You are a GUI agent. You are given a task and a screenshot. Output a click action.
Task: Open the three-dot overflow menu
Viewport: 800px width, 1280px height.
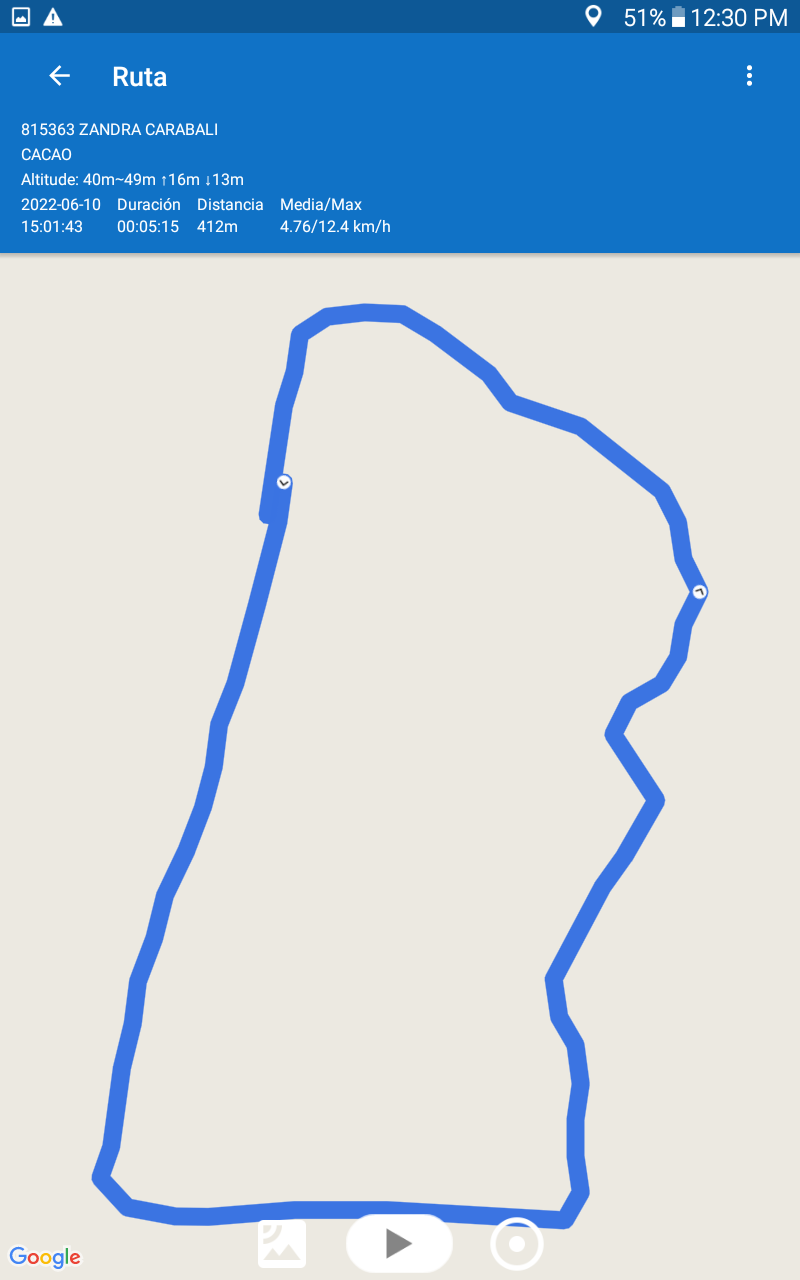pos(749,76)
